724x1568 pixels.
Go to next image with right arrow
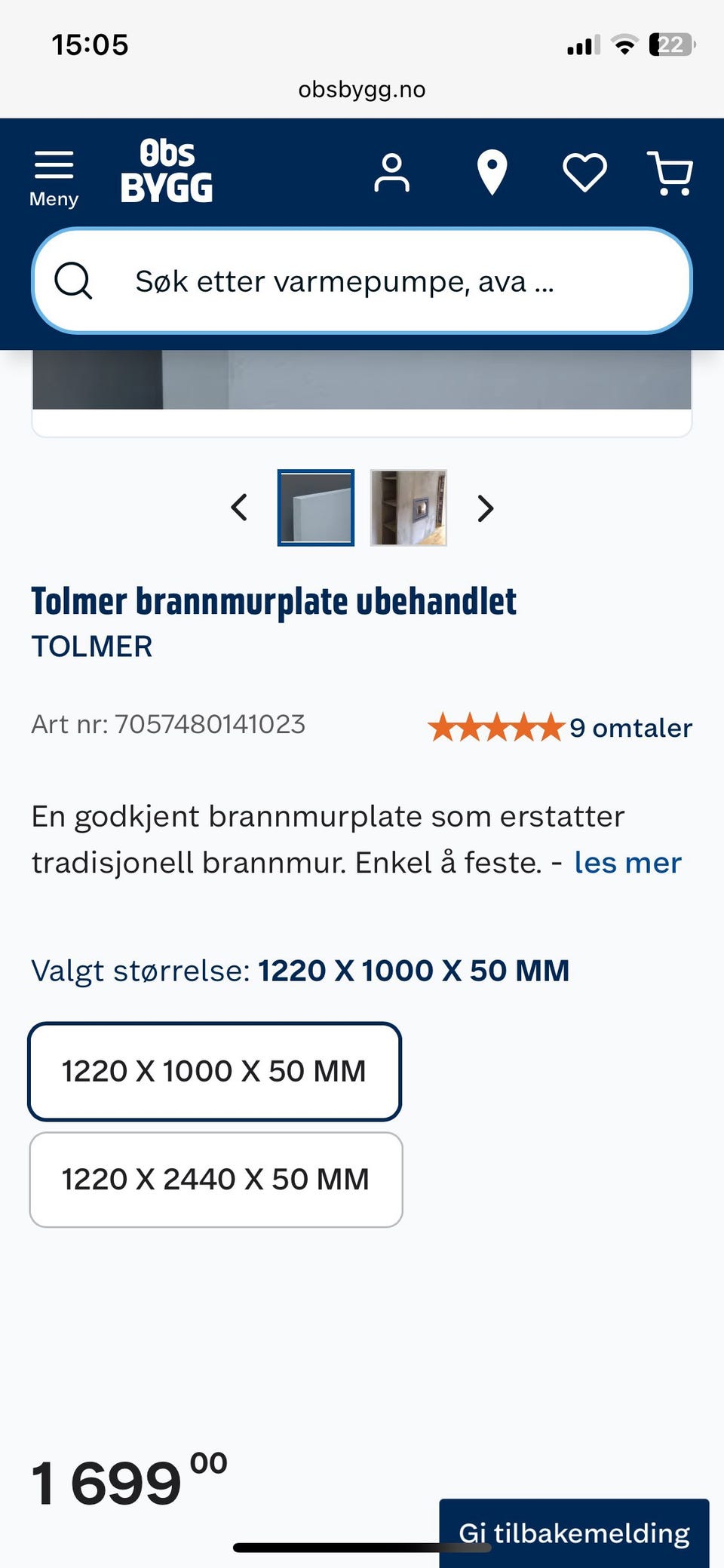coord(485,508)
